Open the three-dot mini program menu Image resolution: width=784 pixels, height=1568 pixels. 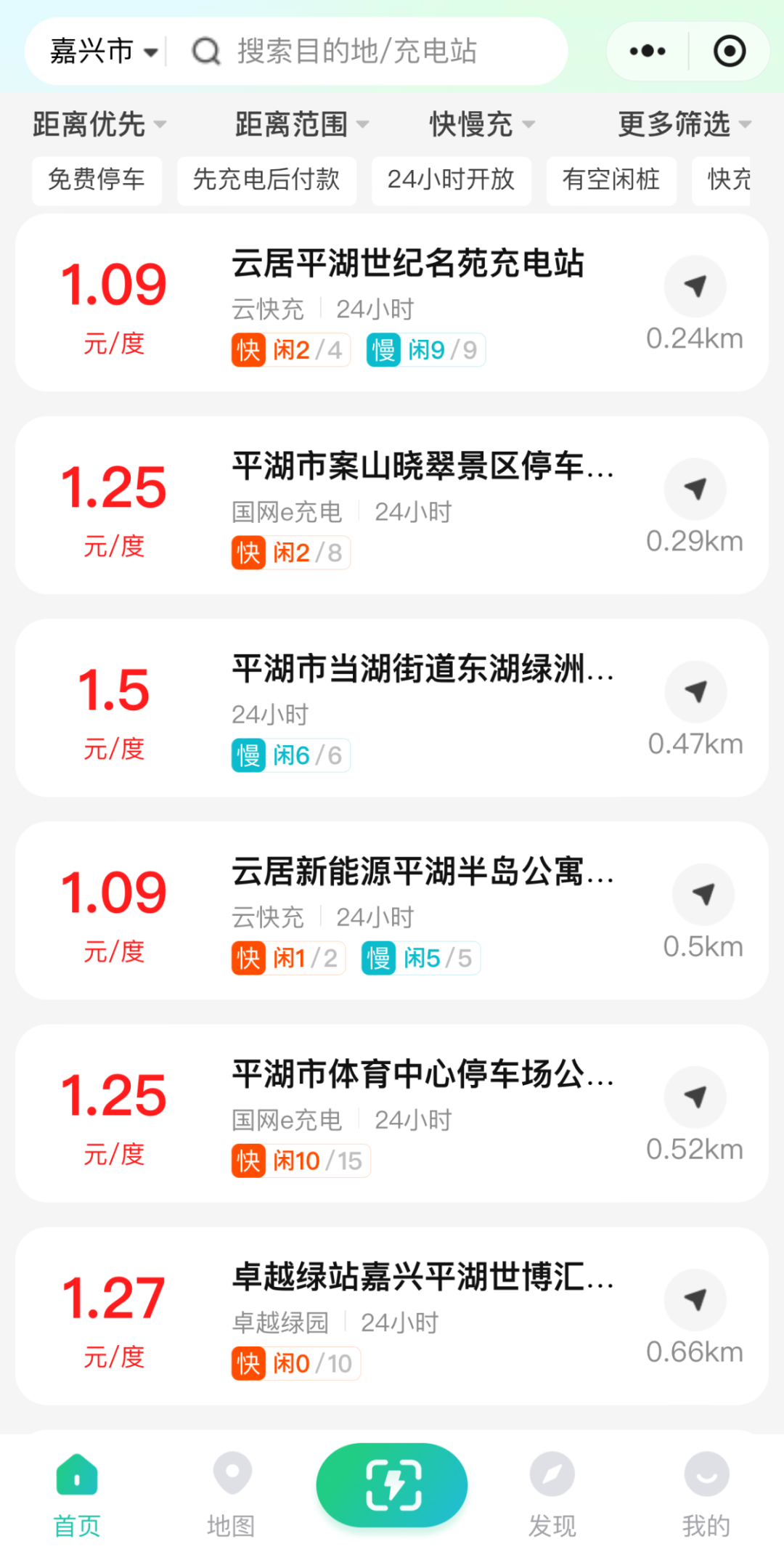tap(648, 52)
